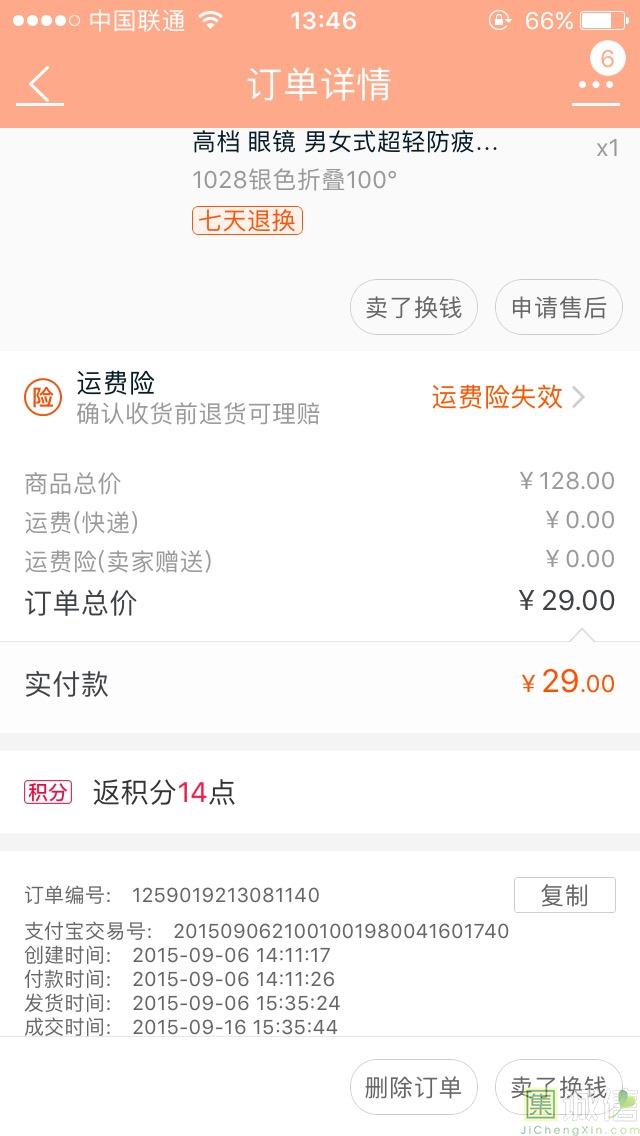Select 卖了换钱 beside 删除订单
Screen dimensions: 640x1136
[x=558, y=1087]
